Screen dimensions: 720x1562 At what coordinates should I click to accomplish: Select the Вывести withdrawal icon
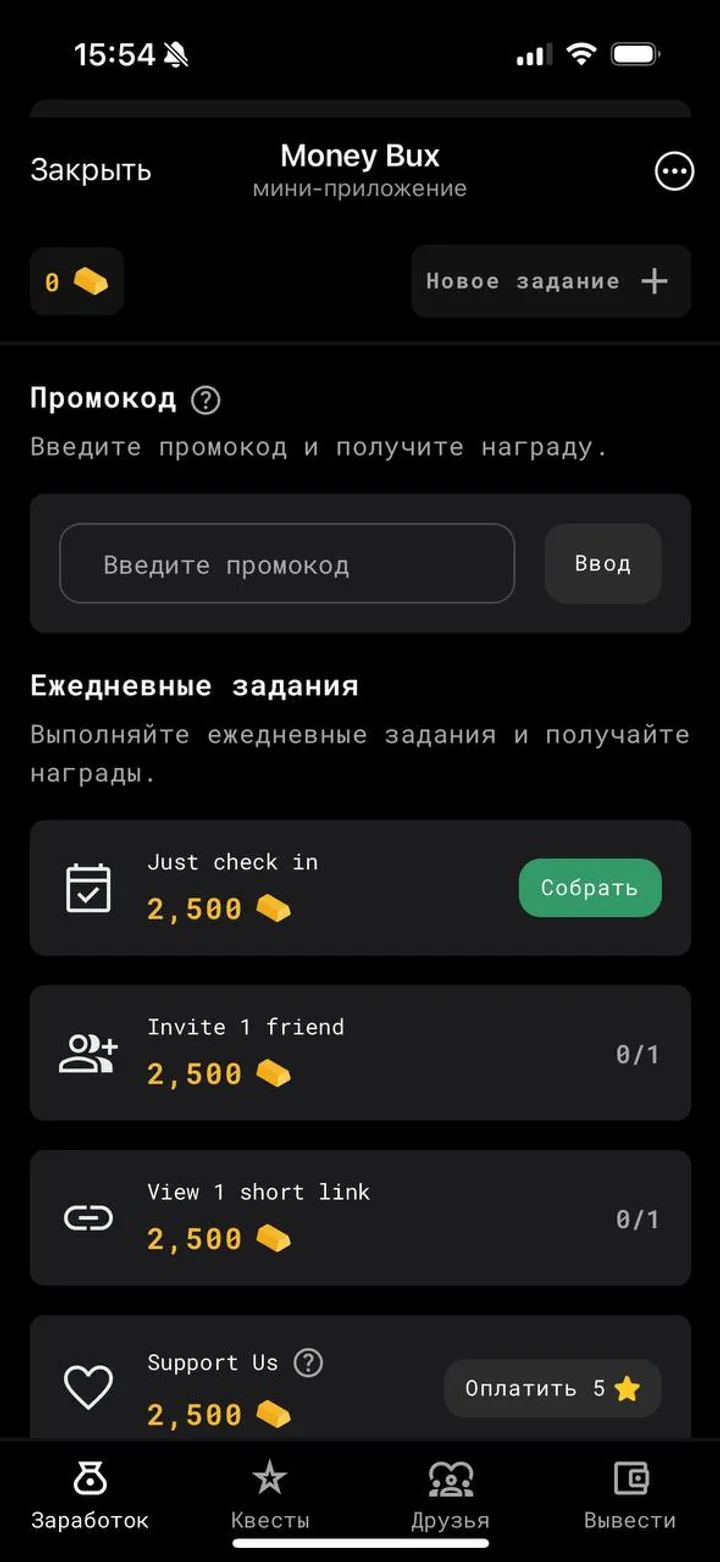coord(628,1474)
